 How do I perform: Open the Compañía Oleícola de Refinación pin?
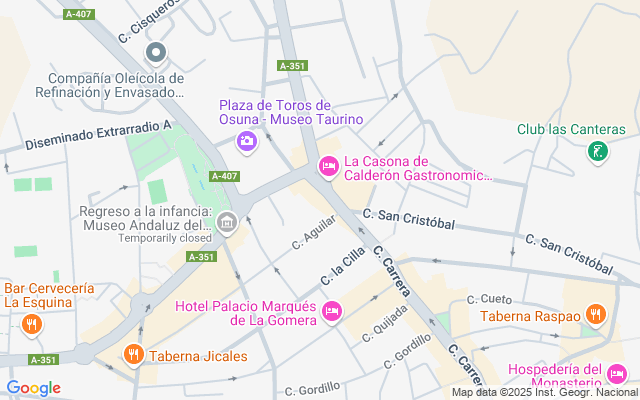coord(155,52)
